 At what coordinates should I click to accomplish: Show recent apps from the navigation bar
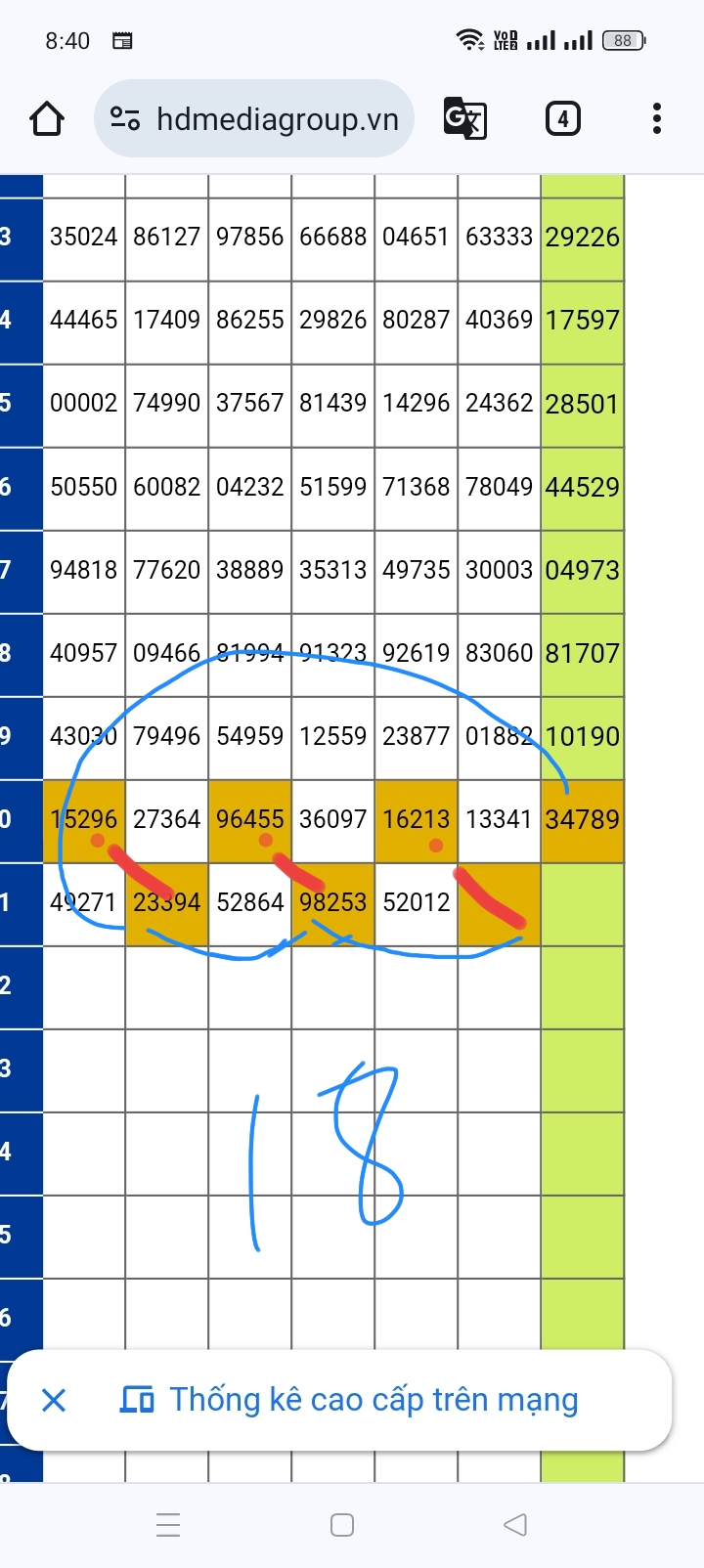[x=168, y=1525]
